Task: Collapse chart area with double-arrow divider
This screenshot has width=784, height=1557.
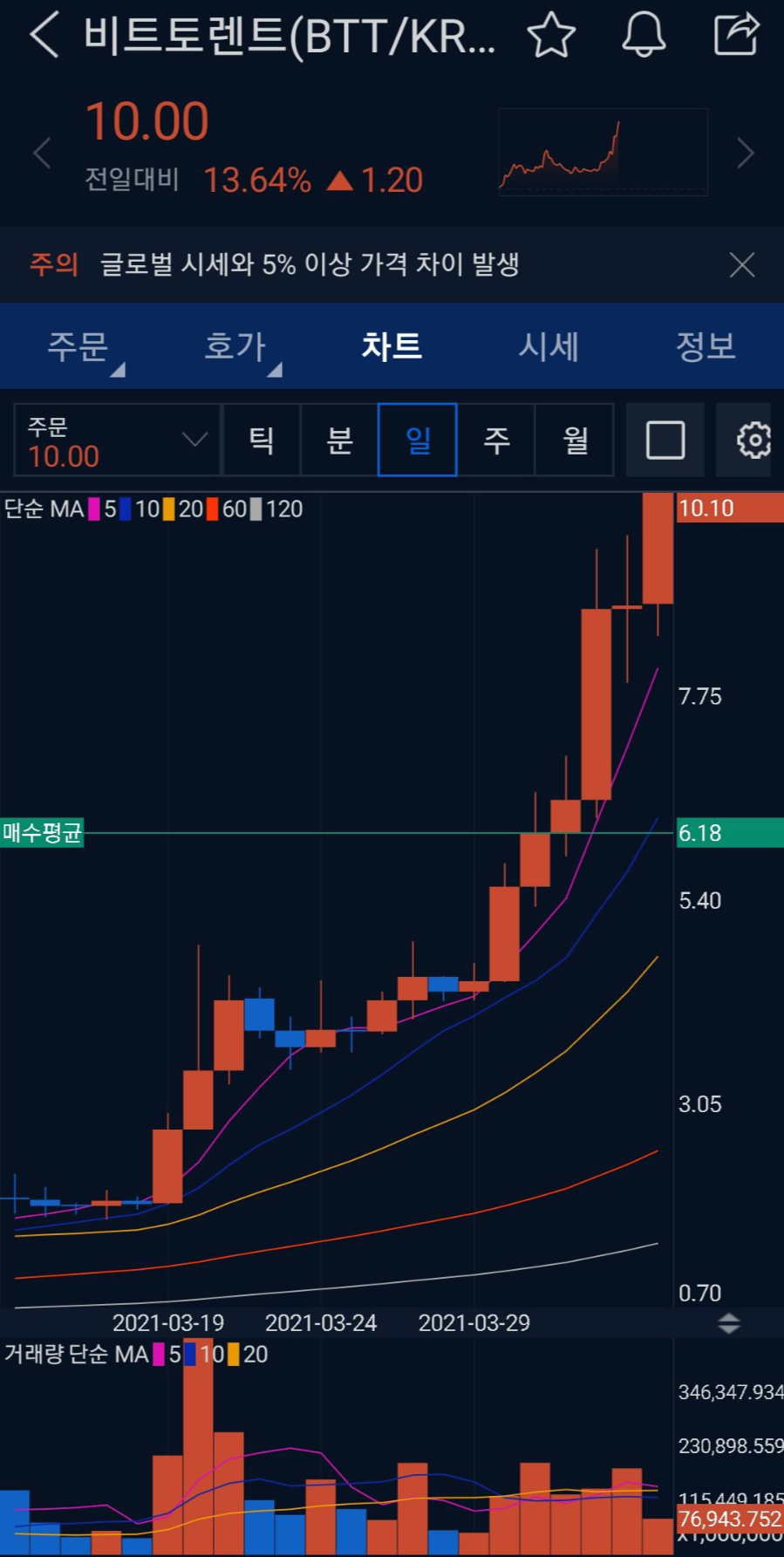Action: click(x=729, y=1323)
